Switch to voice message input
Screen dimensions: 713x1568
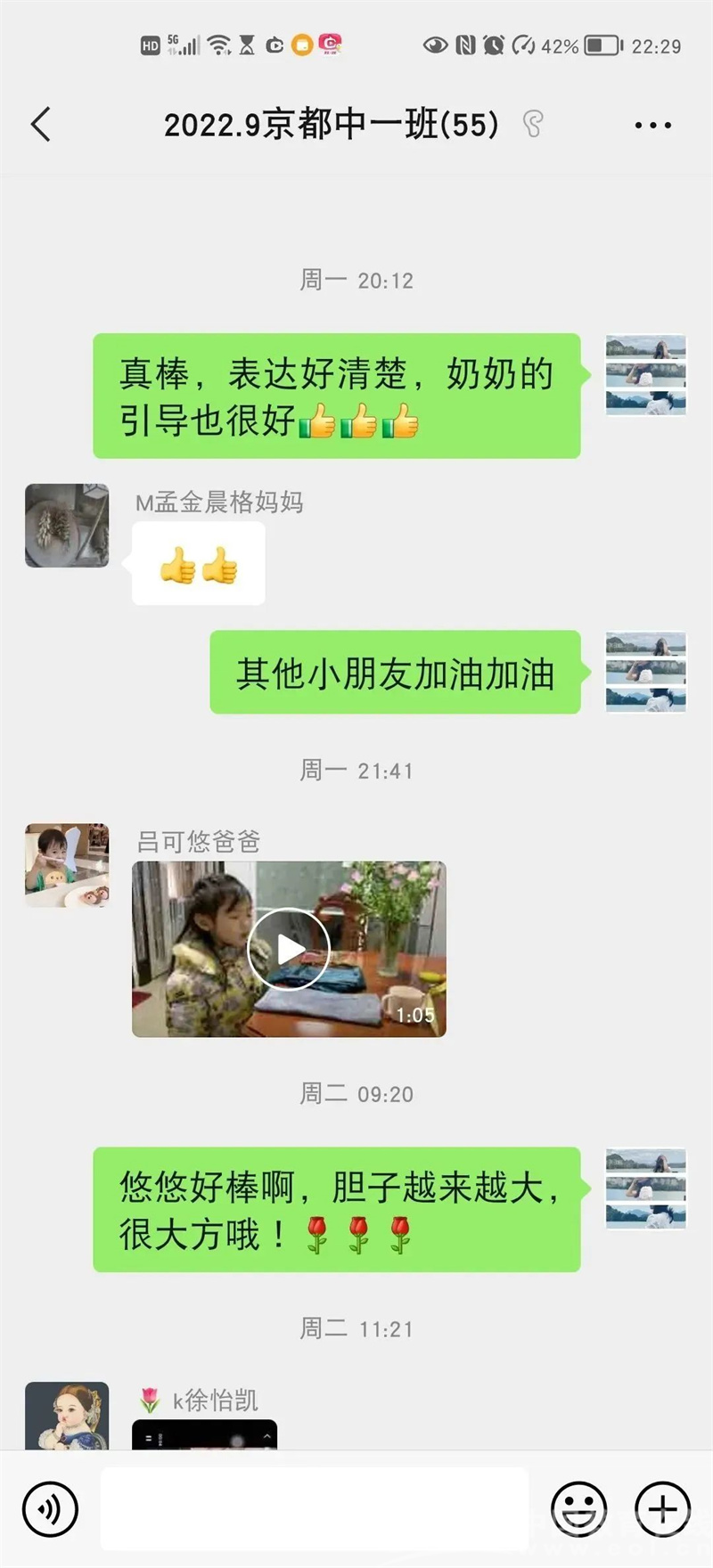pos(51,1509)
